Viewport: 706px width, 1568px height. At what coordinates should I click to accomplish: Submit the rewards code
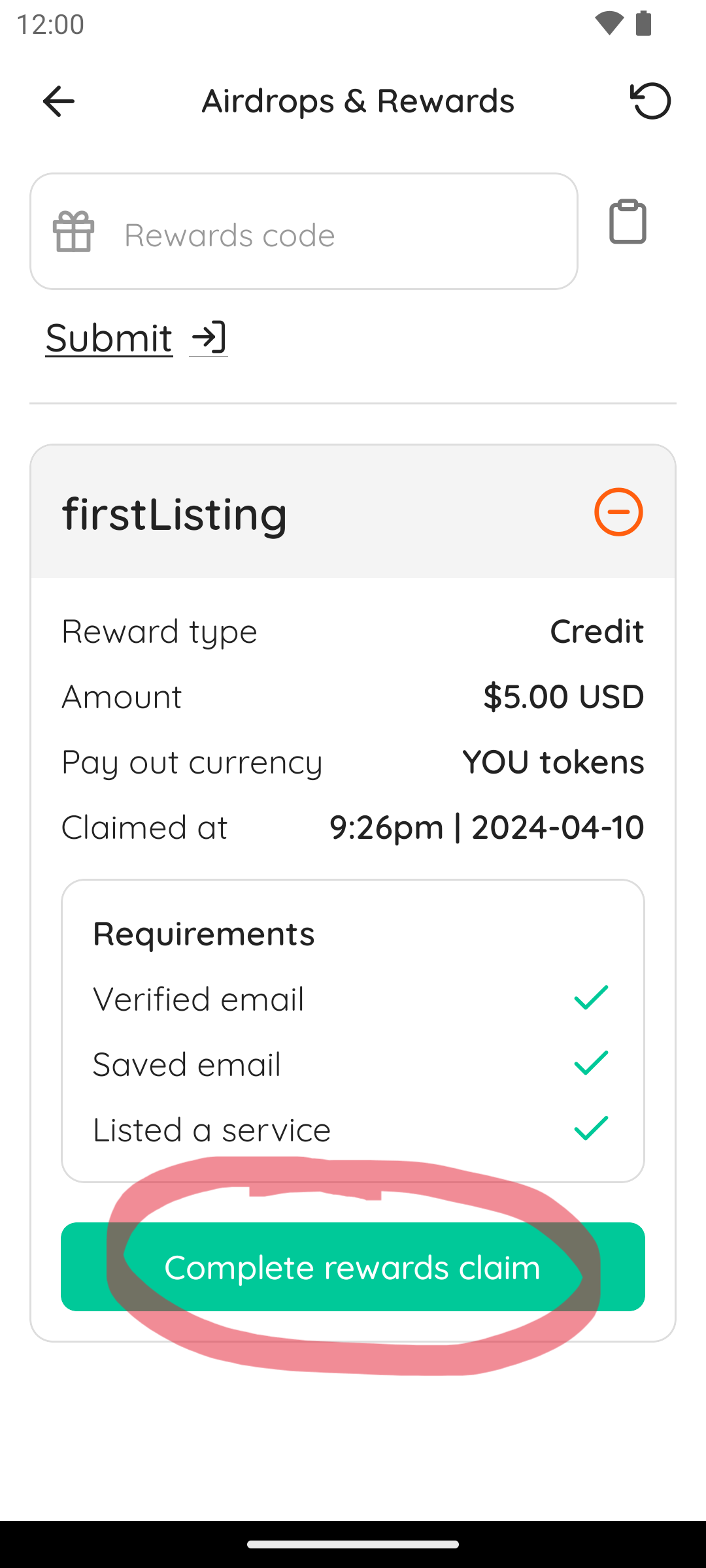coord(136,338)
